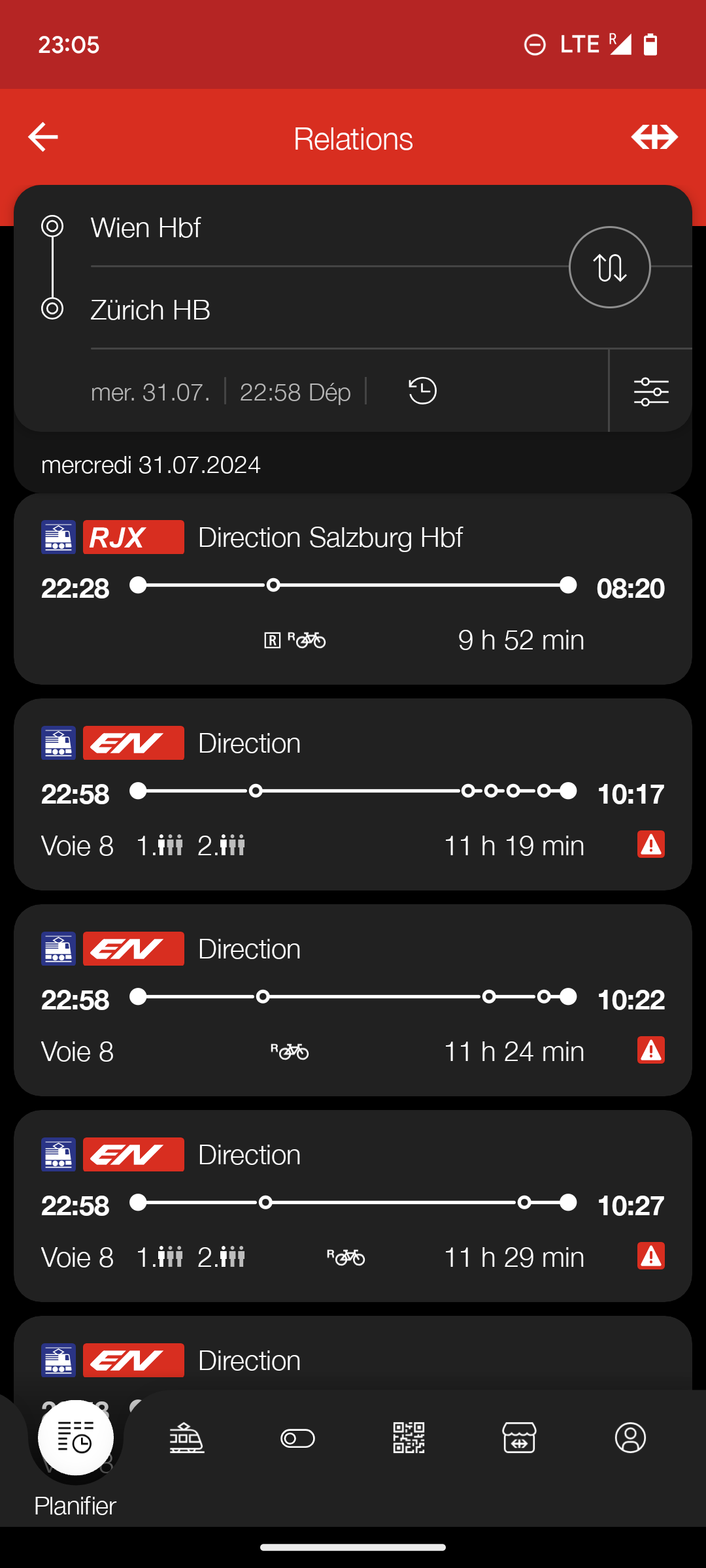Open the RJX connection toward Salzburg Hbf
Screen dimensions: 706x1568
pos(353,589)
